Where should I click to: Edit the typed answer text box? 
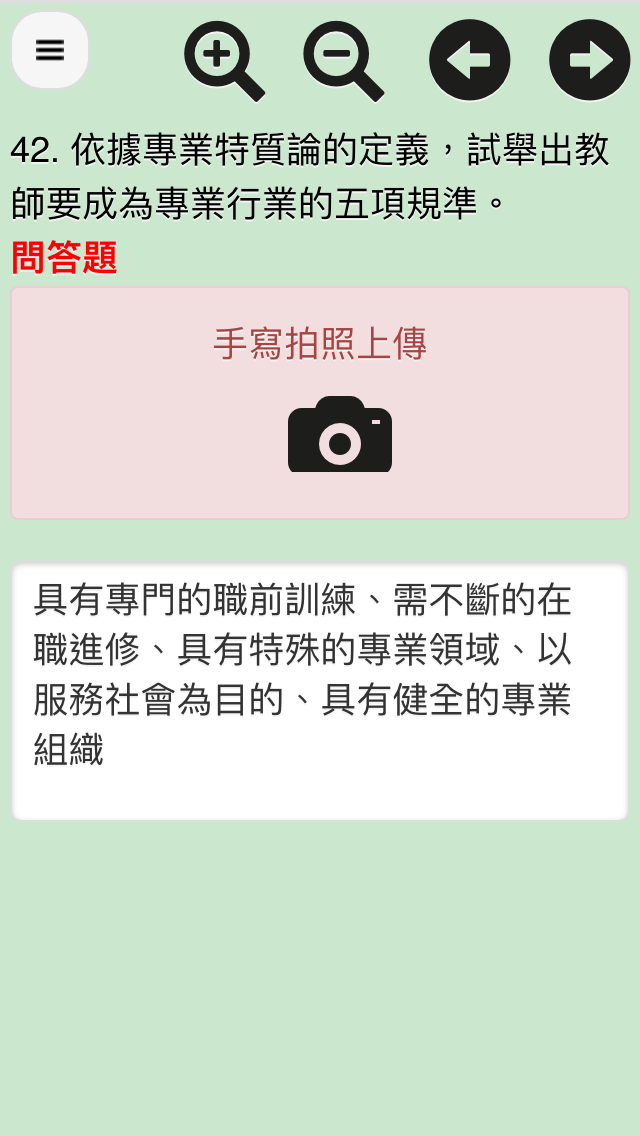coord(320,691)
